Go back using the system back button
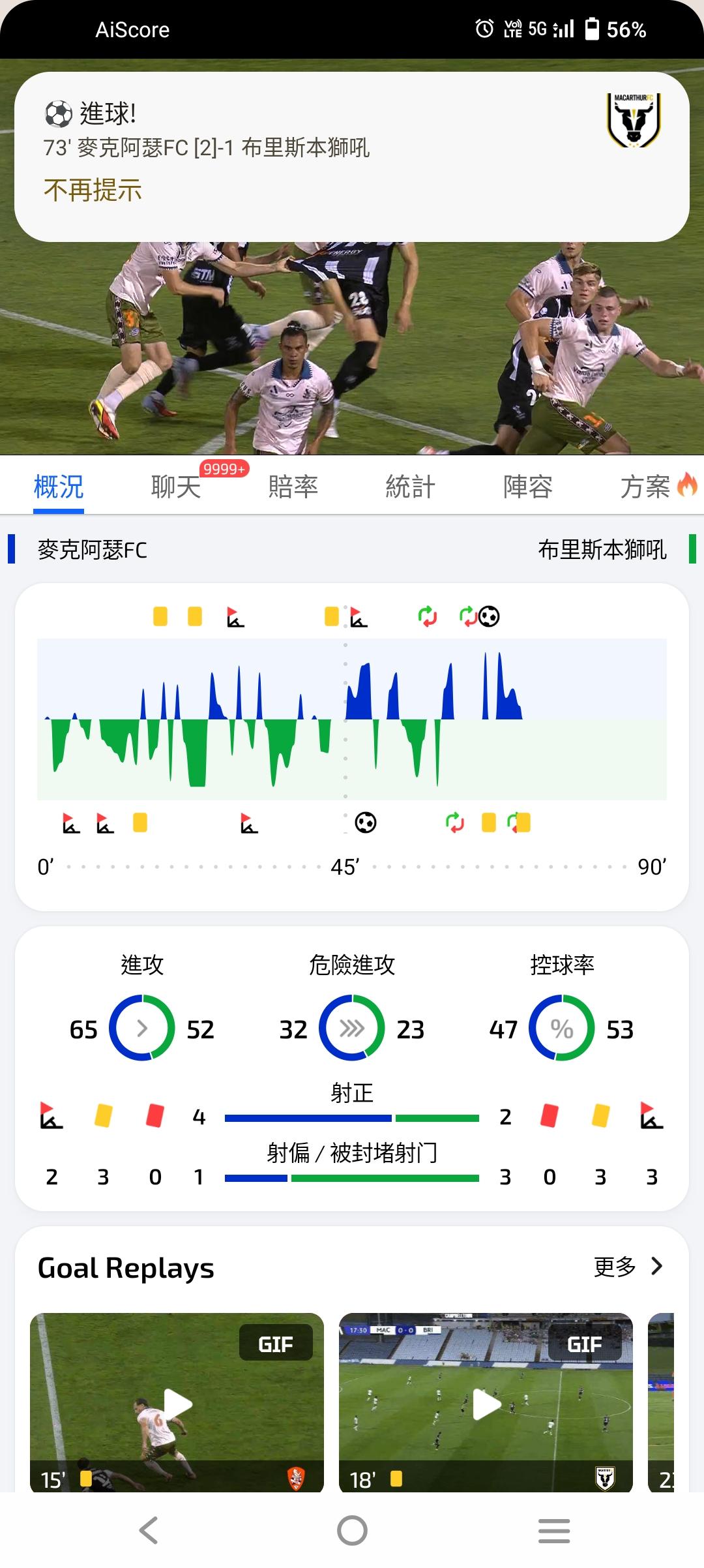Image resolution: width=704 pixels, height=1568 pixels. coord(149,1530)
